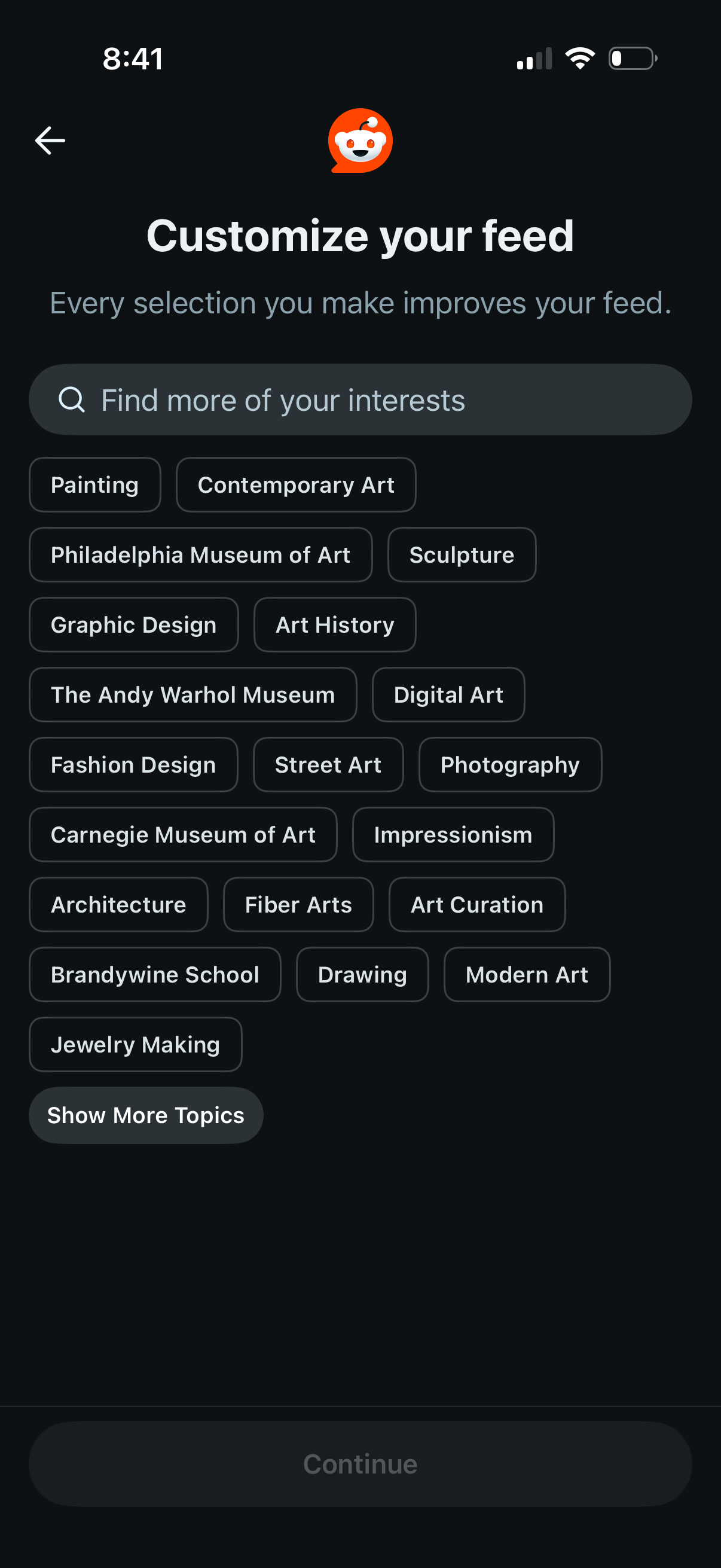721x1568 pixels.
Task: Select the Art History chip
Action: 334,624
